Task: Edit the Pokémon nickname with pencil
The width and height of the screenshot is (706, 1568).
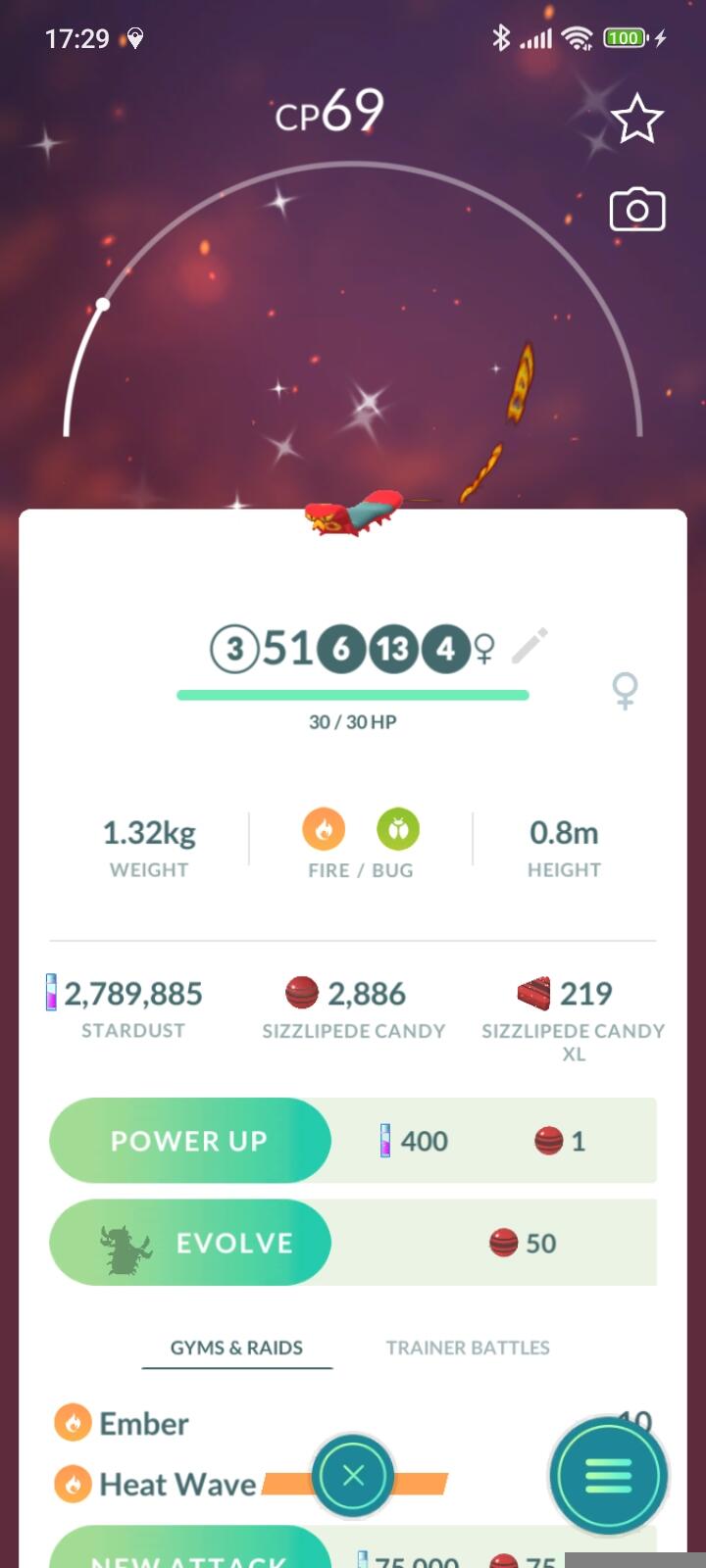Action: pyautogui.click(x=529, y=647)
